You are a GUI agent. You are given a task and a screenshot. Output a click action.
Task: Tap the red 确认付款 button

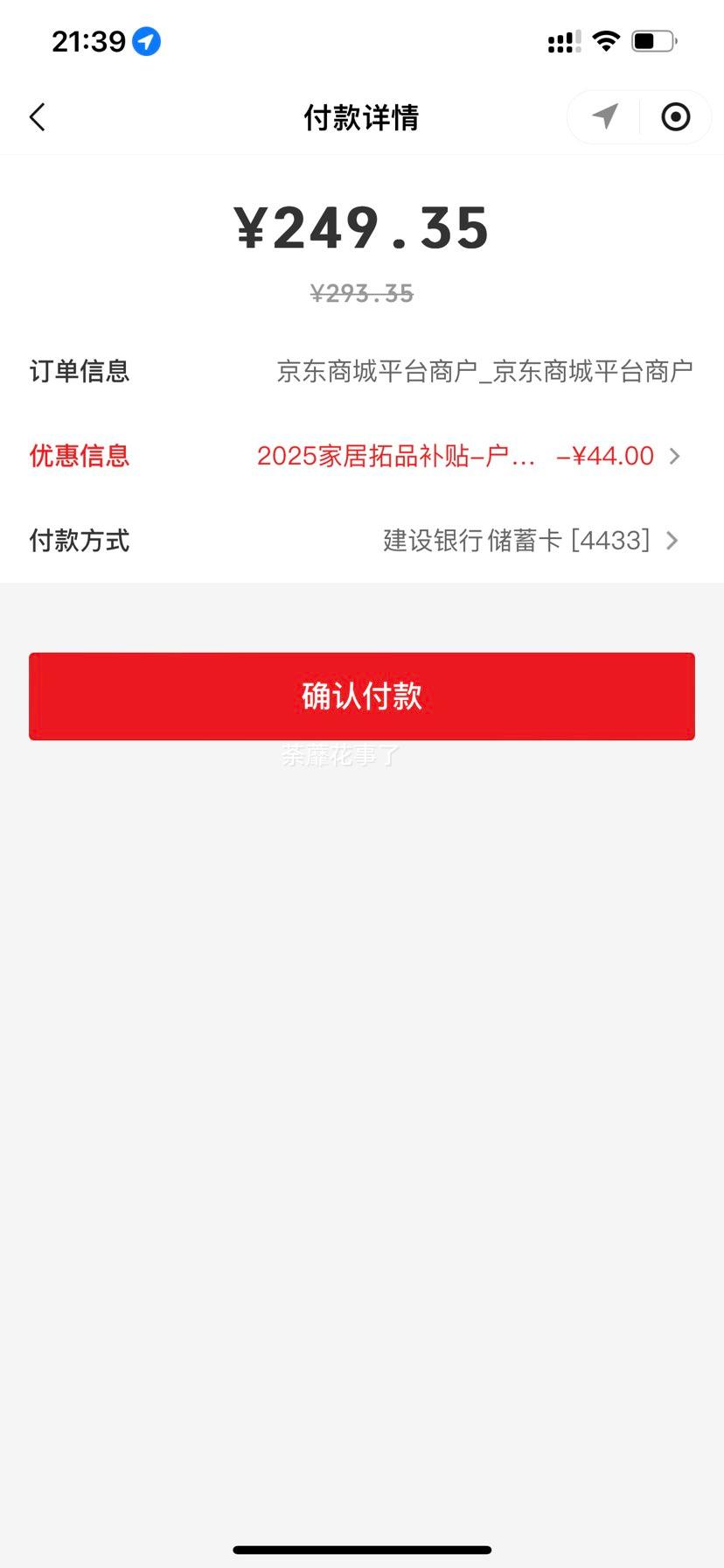tap(362, 696)
